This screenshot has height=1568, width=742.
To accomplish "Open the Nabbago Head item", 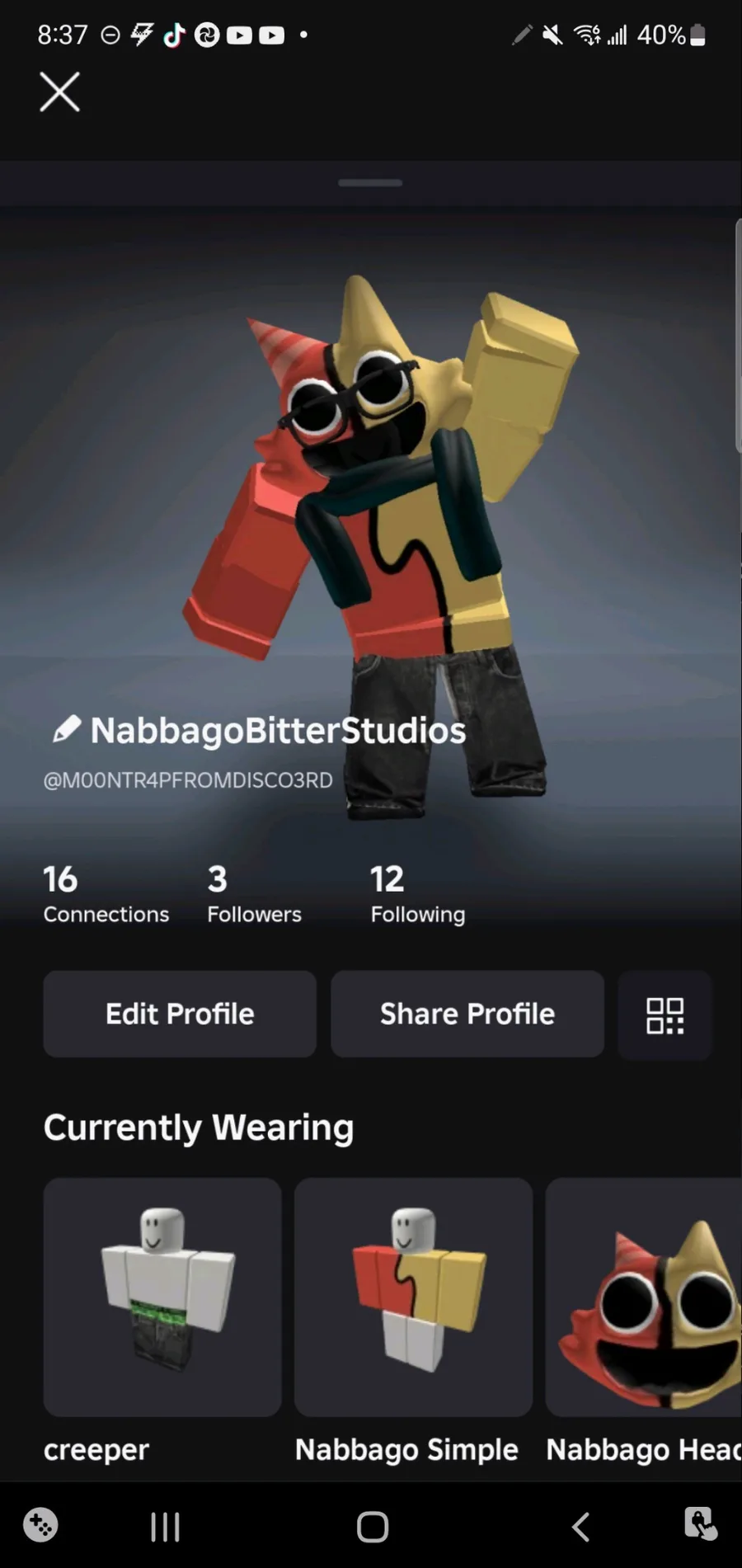I will [644, 1321].
